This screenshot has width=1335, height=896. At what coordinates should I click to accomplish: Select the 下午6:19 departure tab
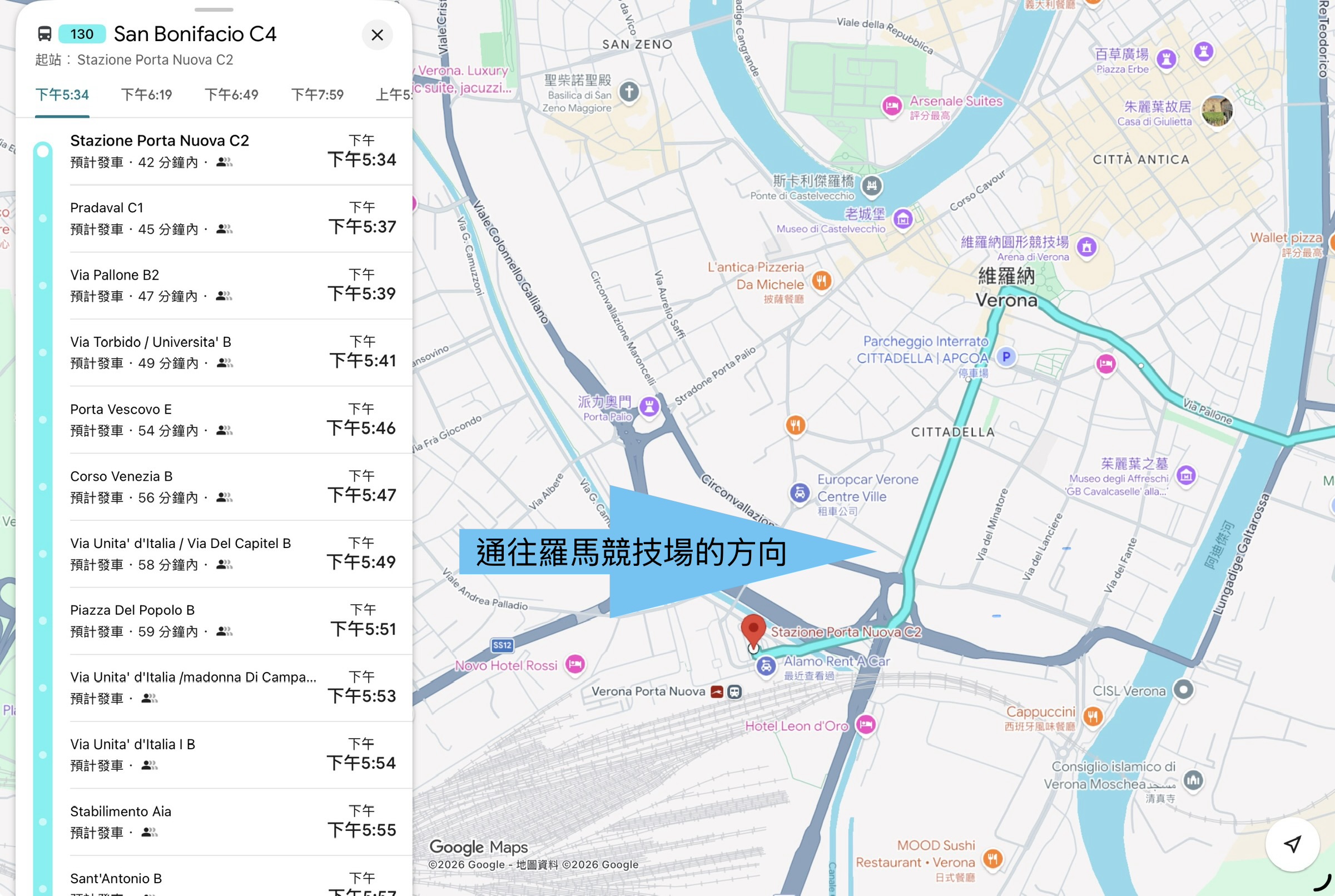[x=146, y=95]
